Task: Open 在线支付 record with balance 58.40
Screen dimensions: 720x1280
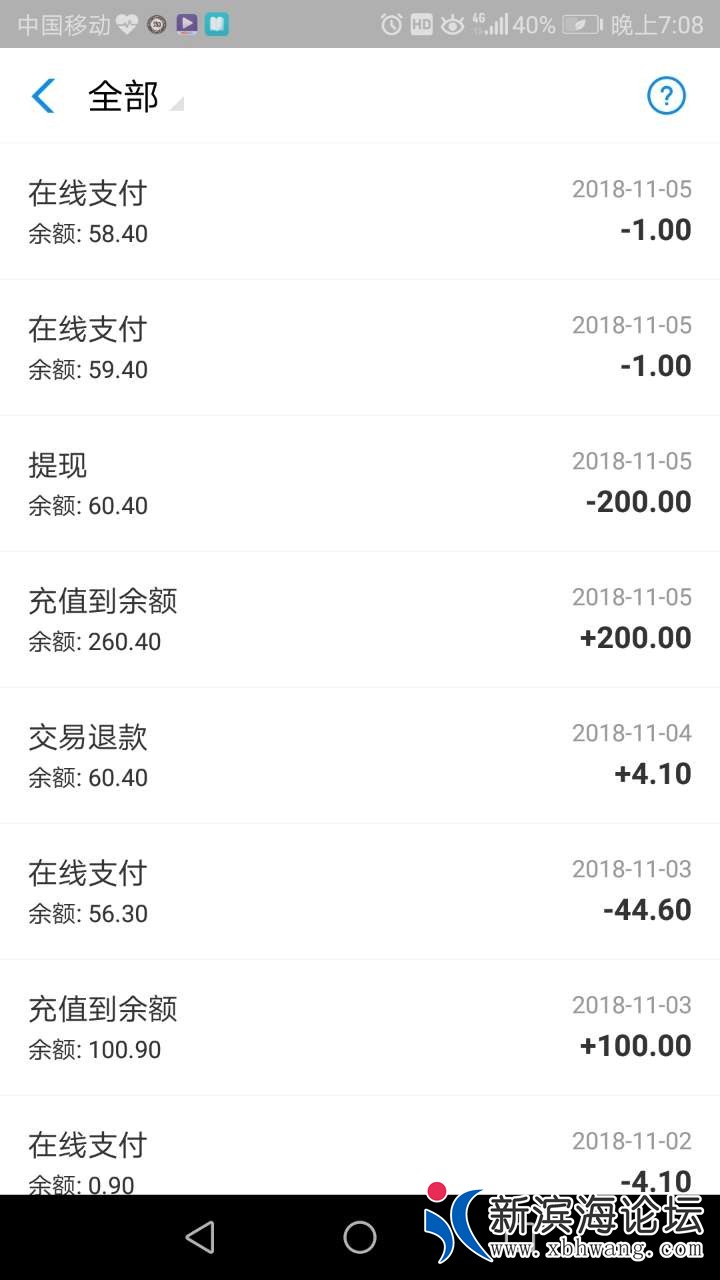Action: [360, 211]
